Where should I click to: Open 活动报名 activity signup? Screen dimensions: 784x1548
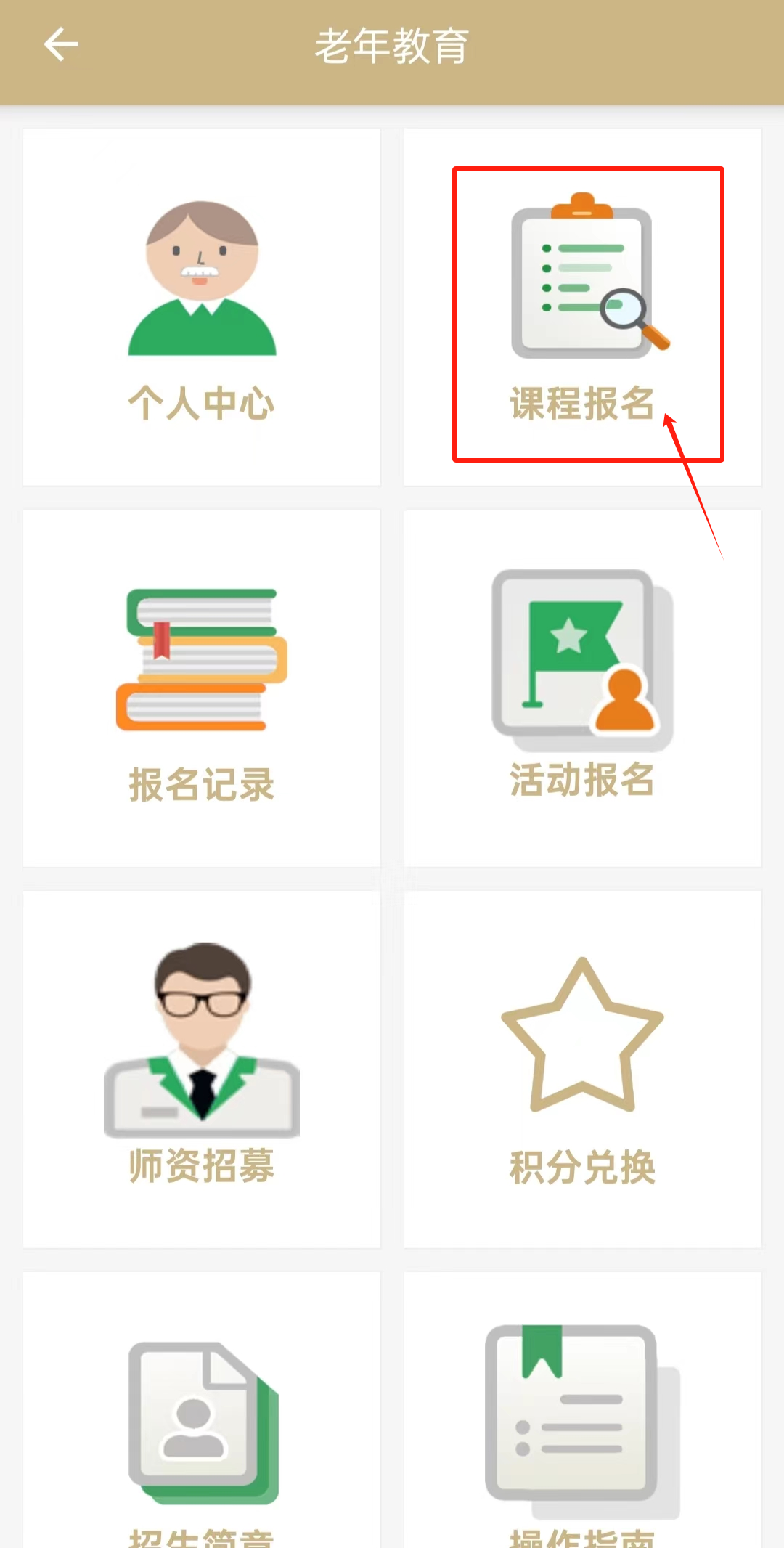pos(582,688)
